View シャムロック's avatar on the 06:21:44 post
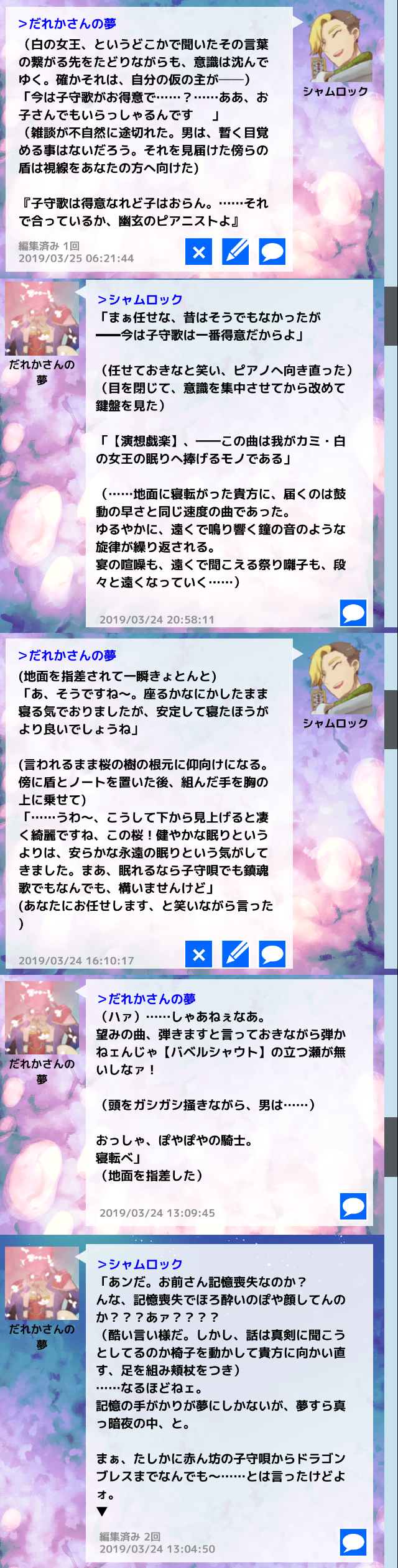 click(340, 45)
